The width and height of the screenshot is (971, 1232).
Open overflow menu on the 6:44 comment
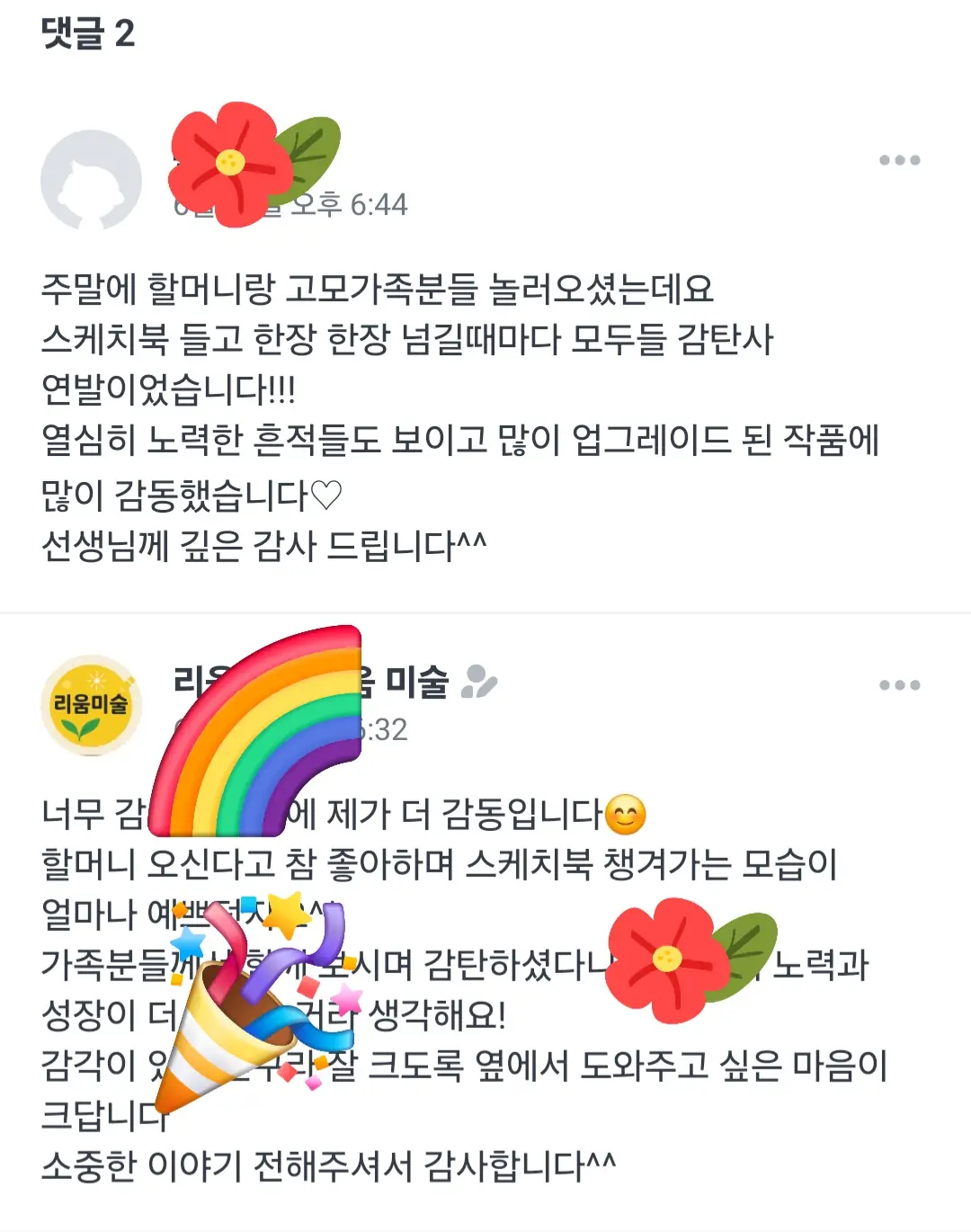[899, 161]
